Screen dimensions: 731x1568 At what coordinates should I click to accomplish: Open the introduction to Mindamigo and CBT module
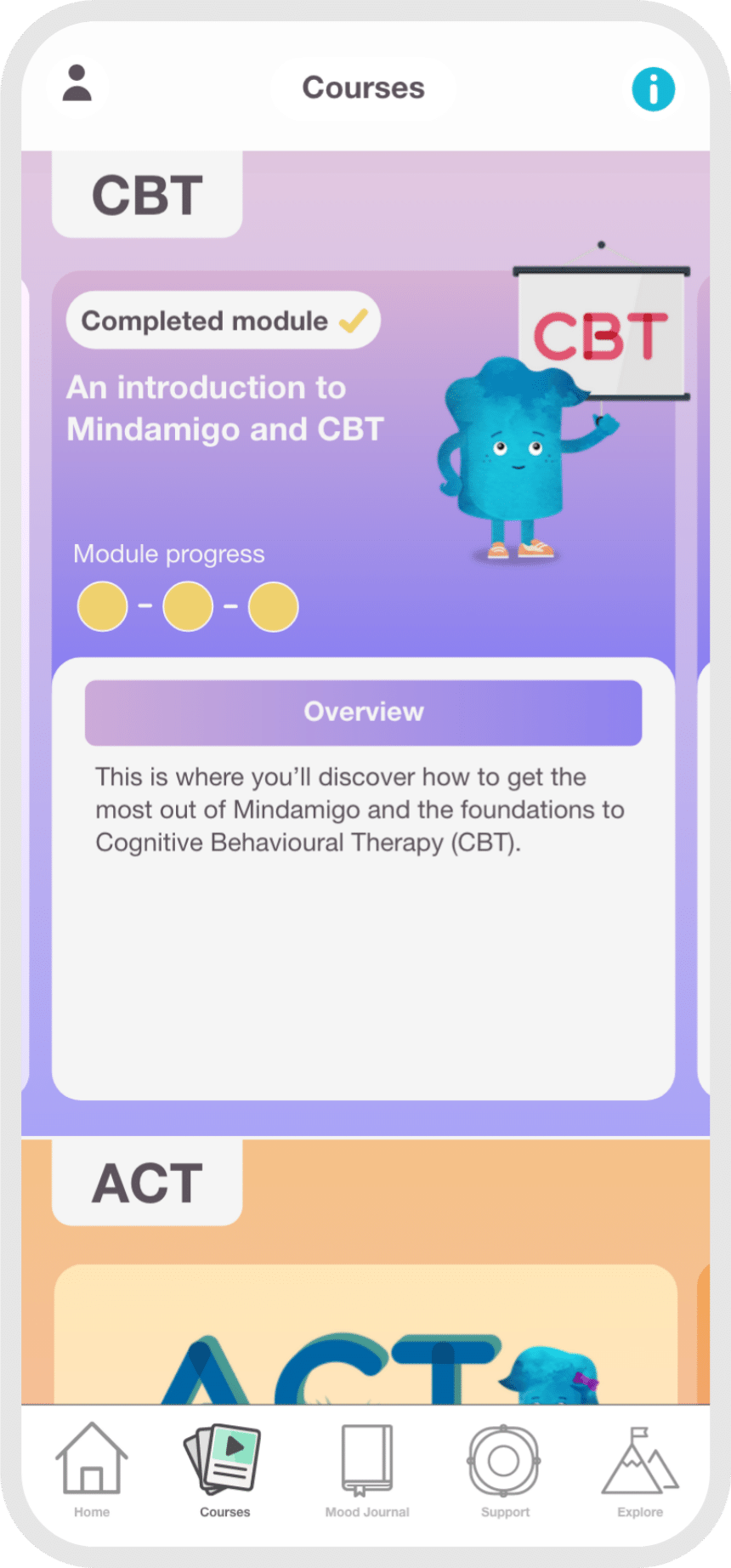click(225, 409)
